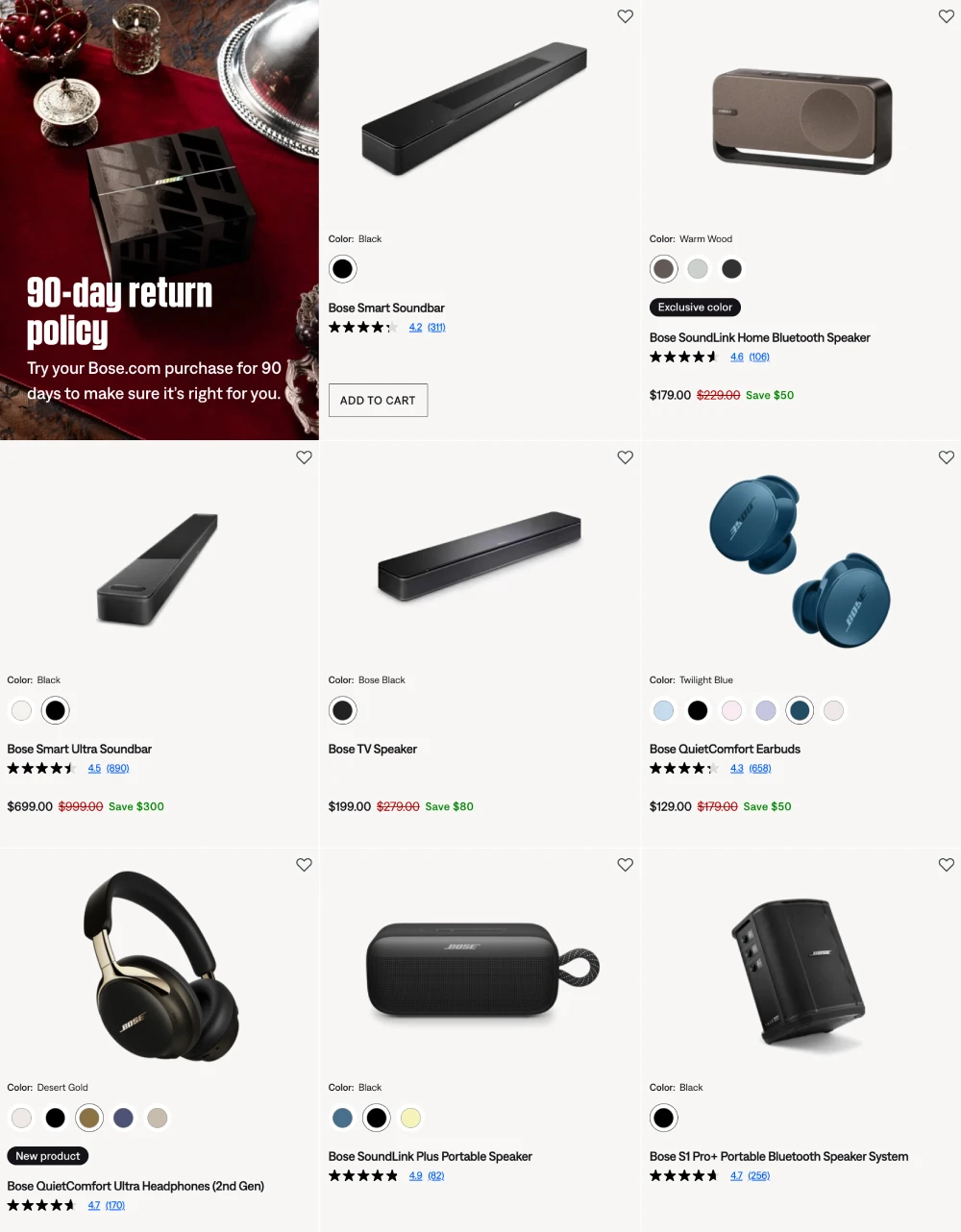Open Bose Smart Soundbar reviews (311)

pyautogui.click(x=436, y=328)
